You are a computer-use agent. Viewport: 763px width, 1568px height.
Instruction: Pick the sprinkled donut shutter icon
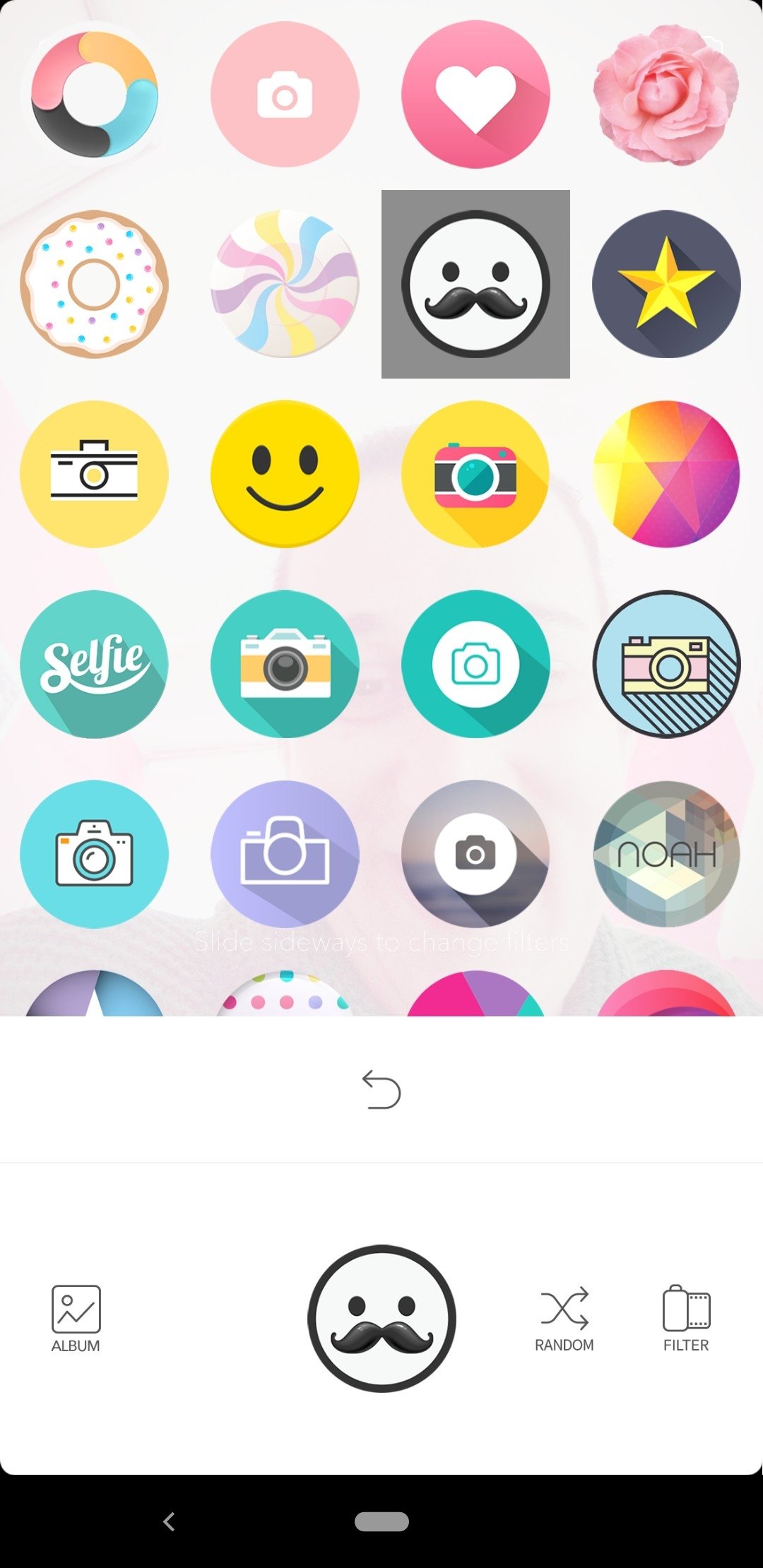tap(94, 284)
